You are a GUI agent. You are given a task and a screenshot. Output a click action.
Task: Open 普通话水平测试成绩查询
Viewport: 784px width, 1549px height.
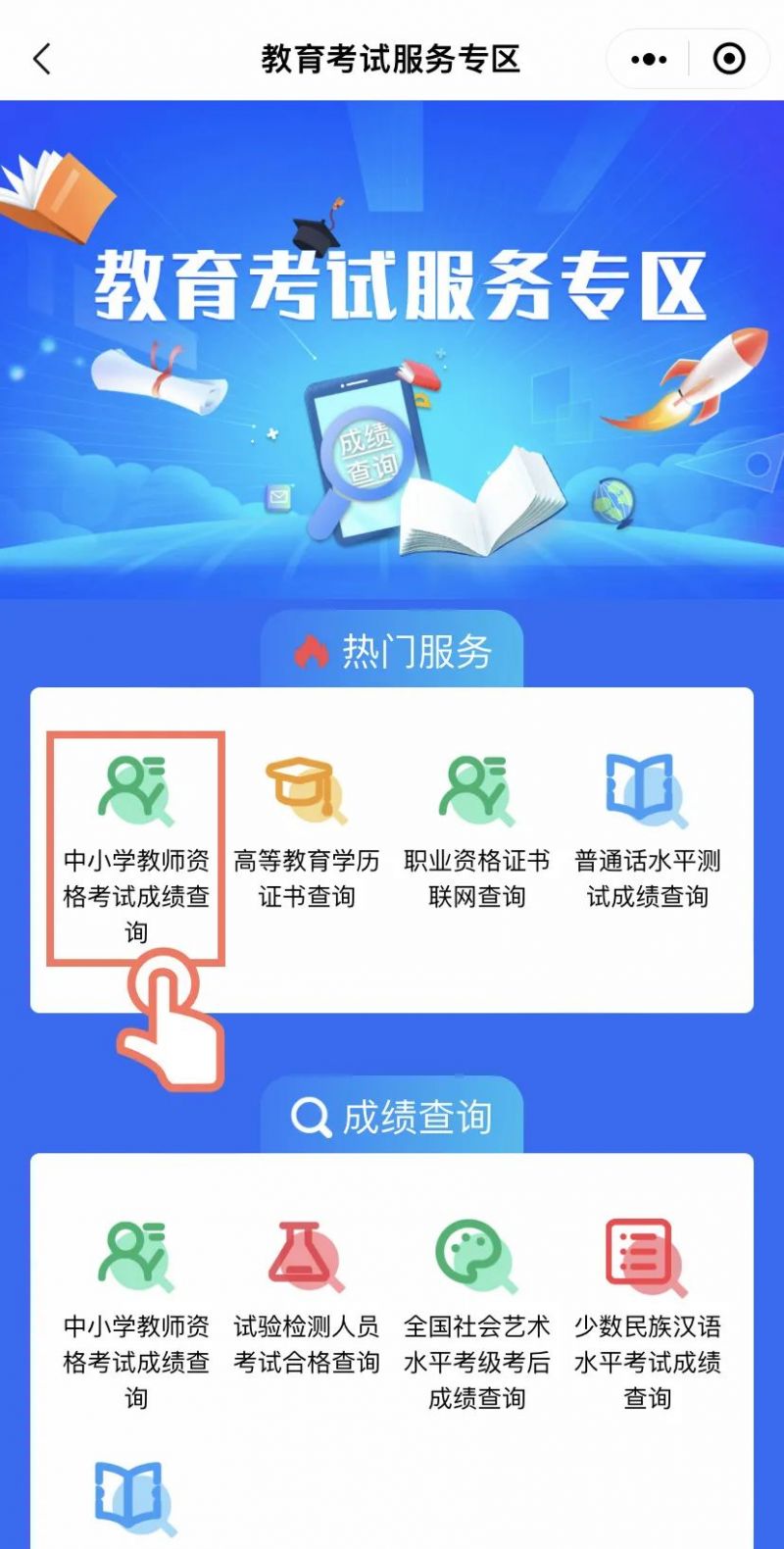(x=647, y=833)
